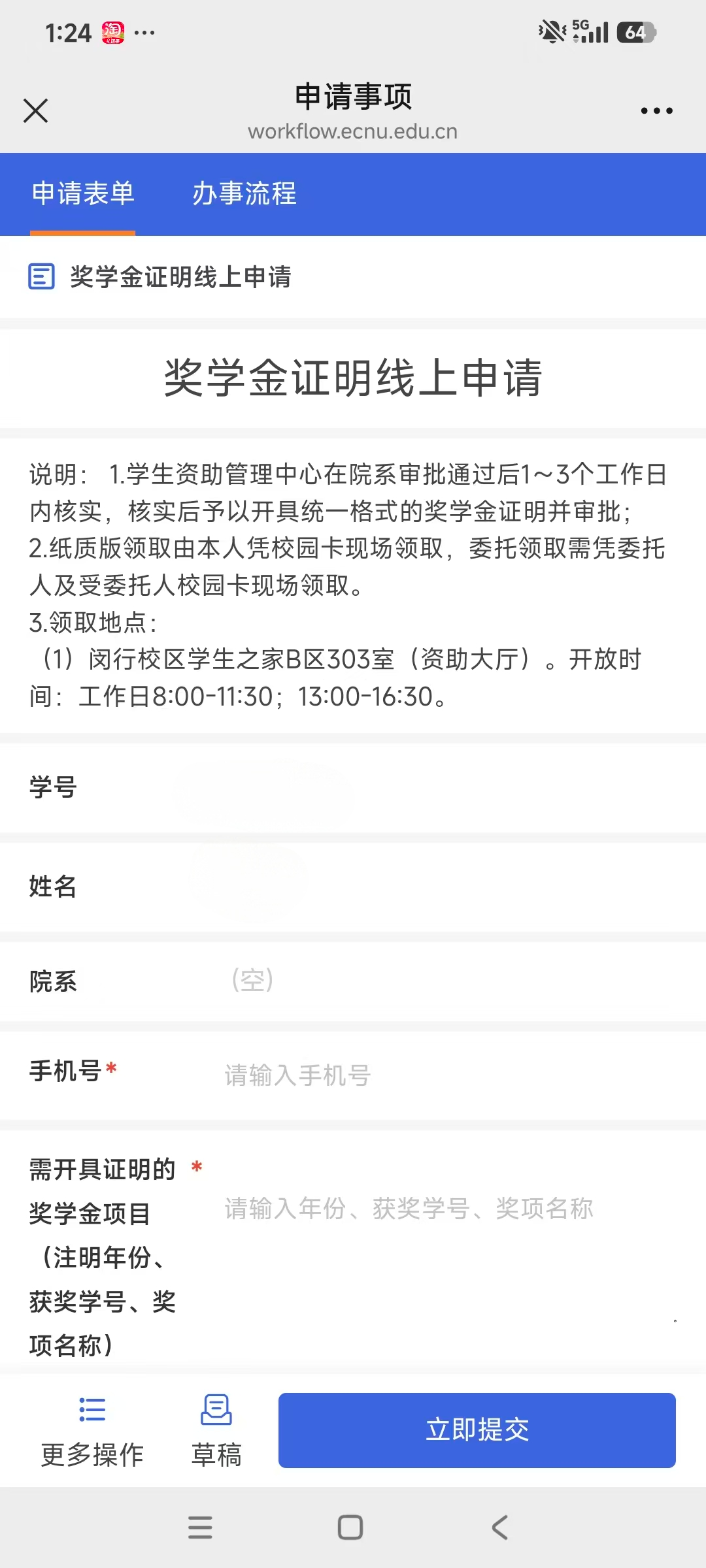Open 更多操作 menu
The width and height of the screenshot is (706, 1568).
tap(92, 1430)
